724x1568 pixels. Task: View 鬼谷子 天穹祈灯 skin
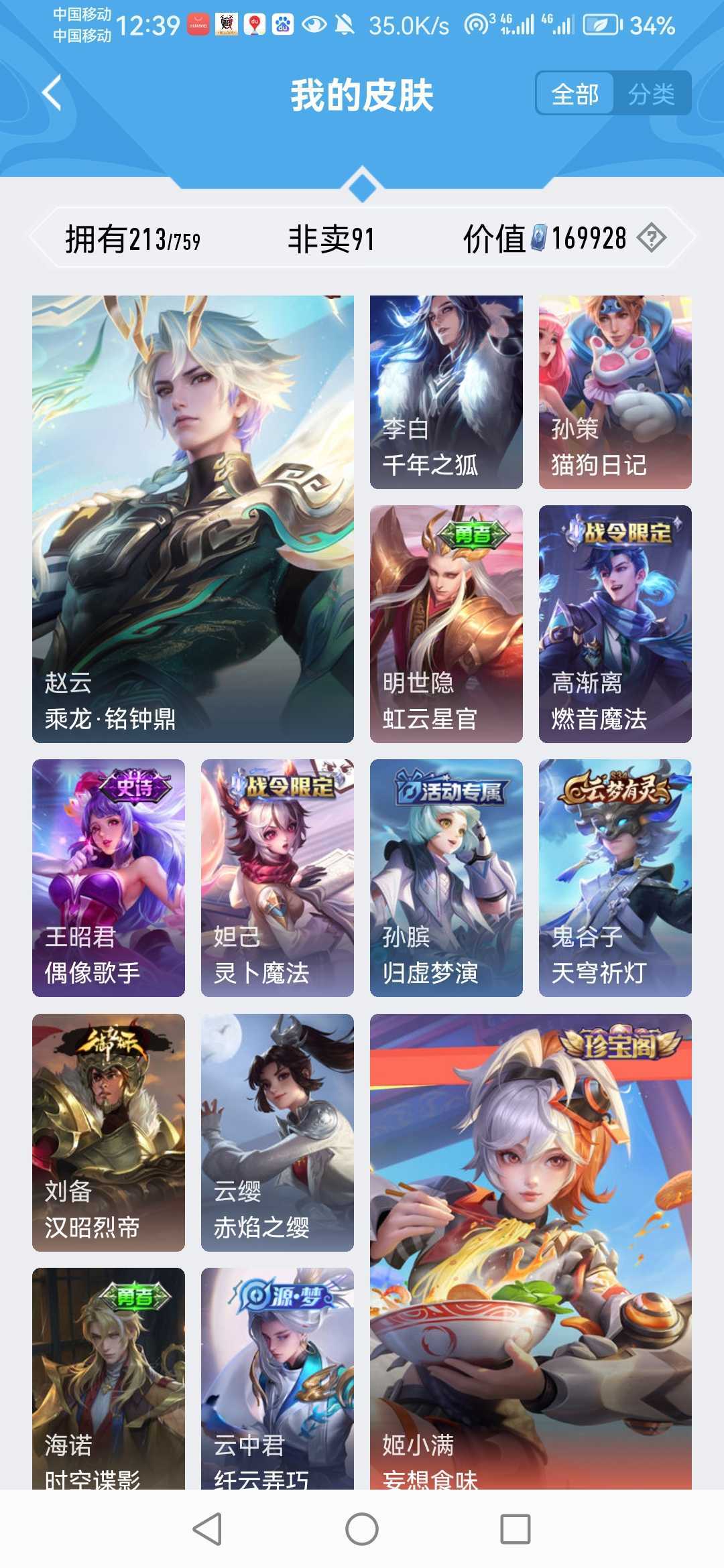[x=615, y=878]
